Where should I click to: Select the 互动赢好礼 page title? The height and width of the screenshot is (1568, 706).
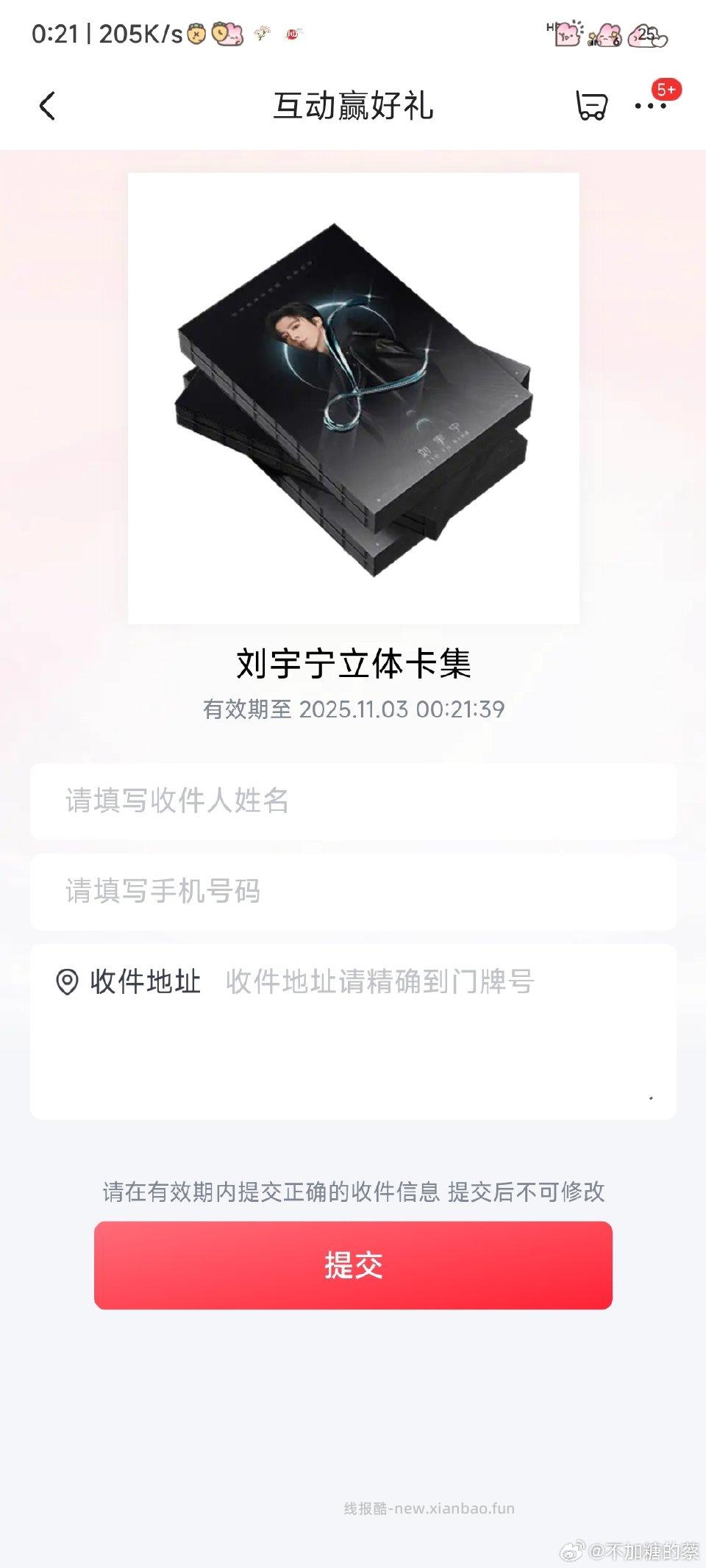click(x=352, y=105)
